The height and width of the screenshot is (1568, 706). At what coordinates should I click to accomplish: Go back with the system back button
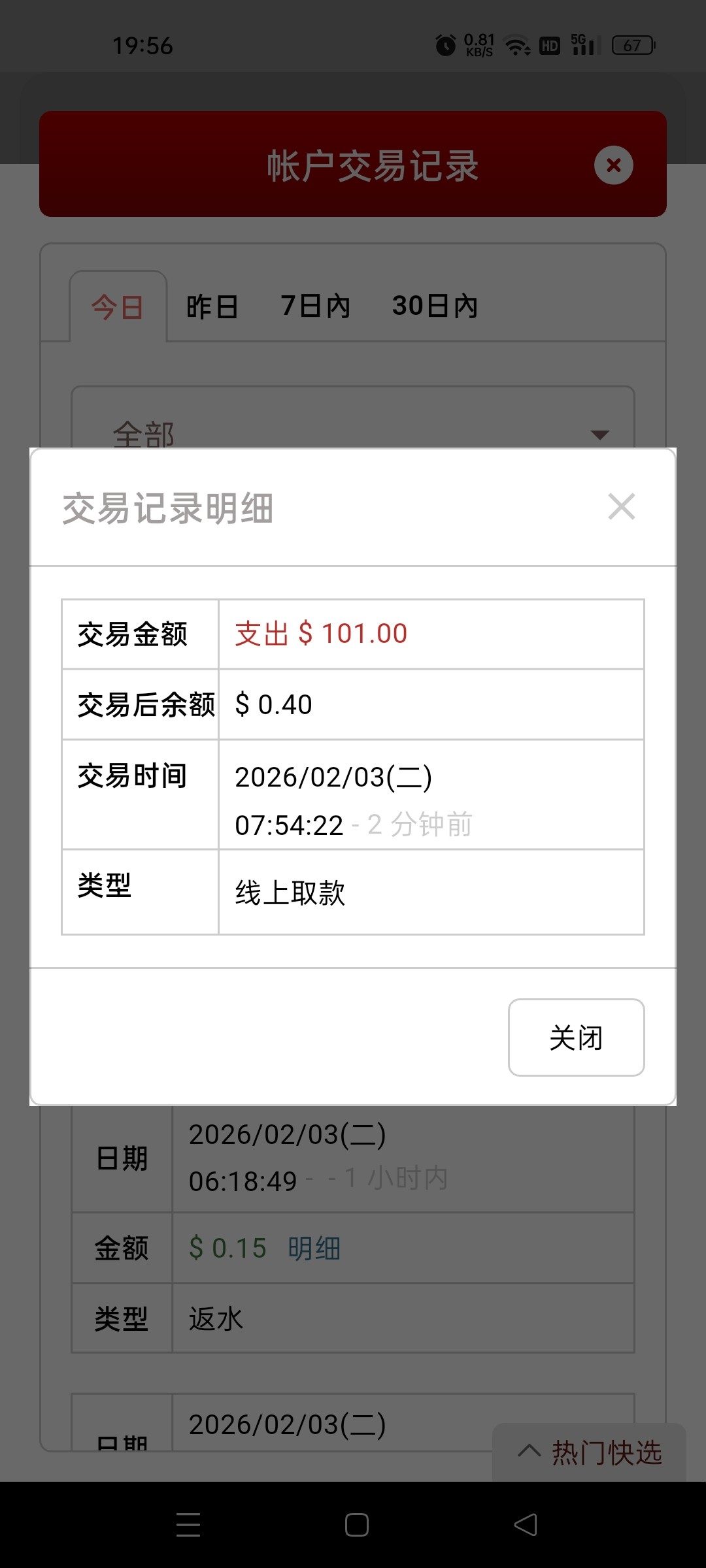[x=525, y=1525]
